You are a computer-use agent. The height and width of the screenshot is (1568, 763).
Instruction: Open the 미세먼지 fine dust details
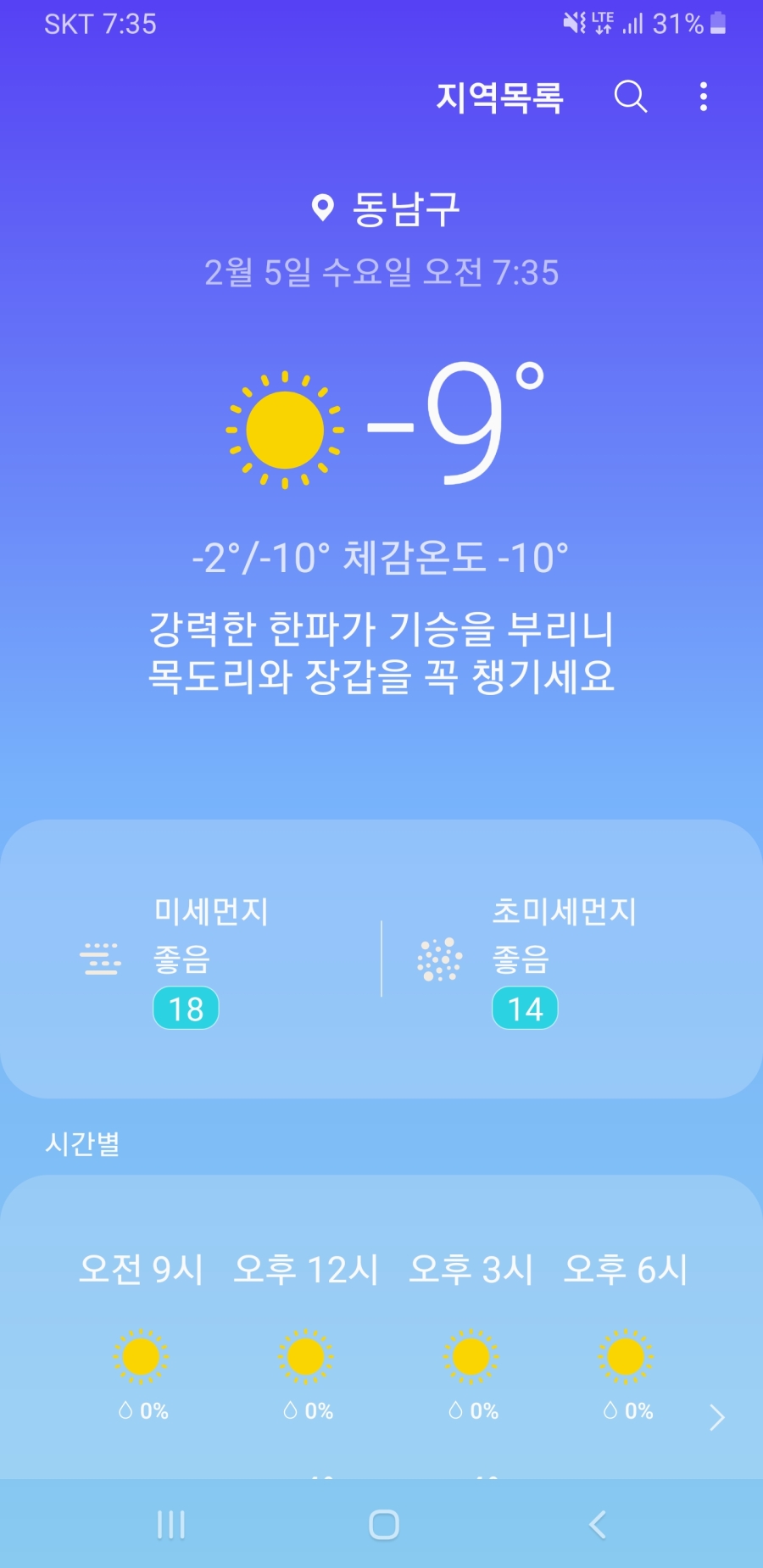tap(192, 960)
